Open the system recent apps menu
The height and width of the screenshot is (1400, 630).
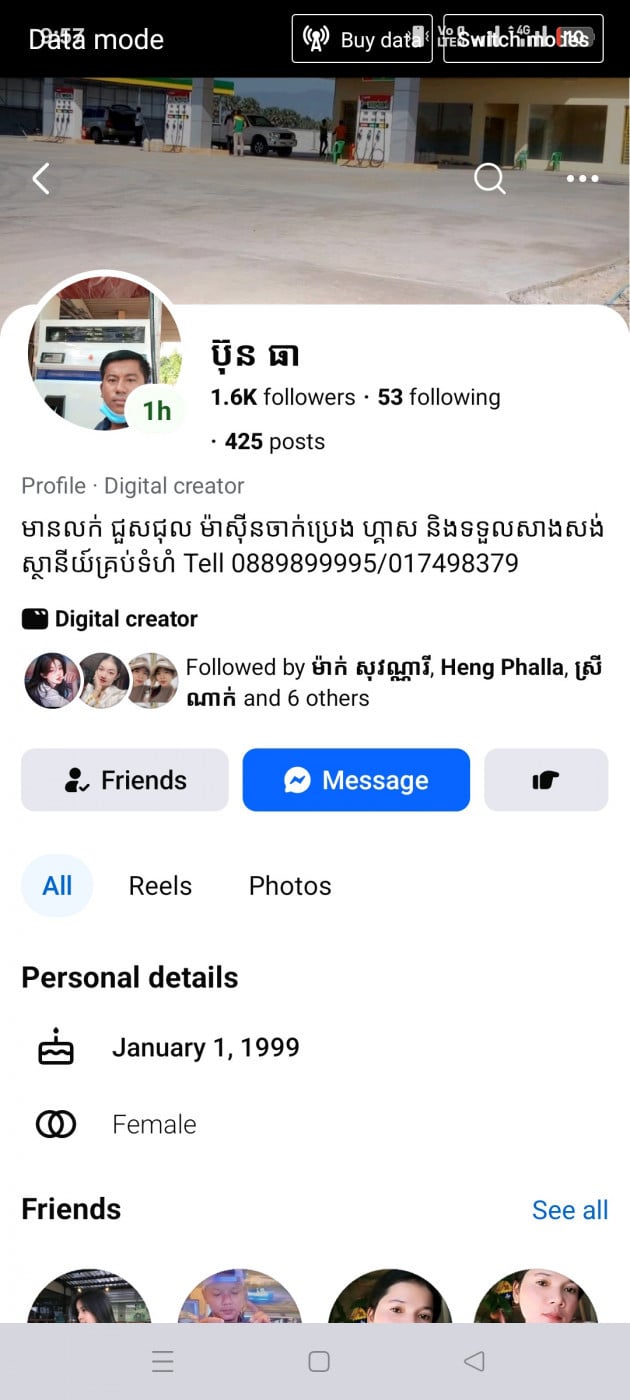pyautogui.click(x=163, y=1361)
